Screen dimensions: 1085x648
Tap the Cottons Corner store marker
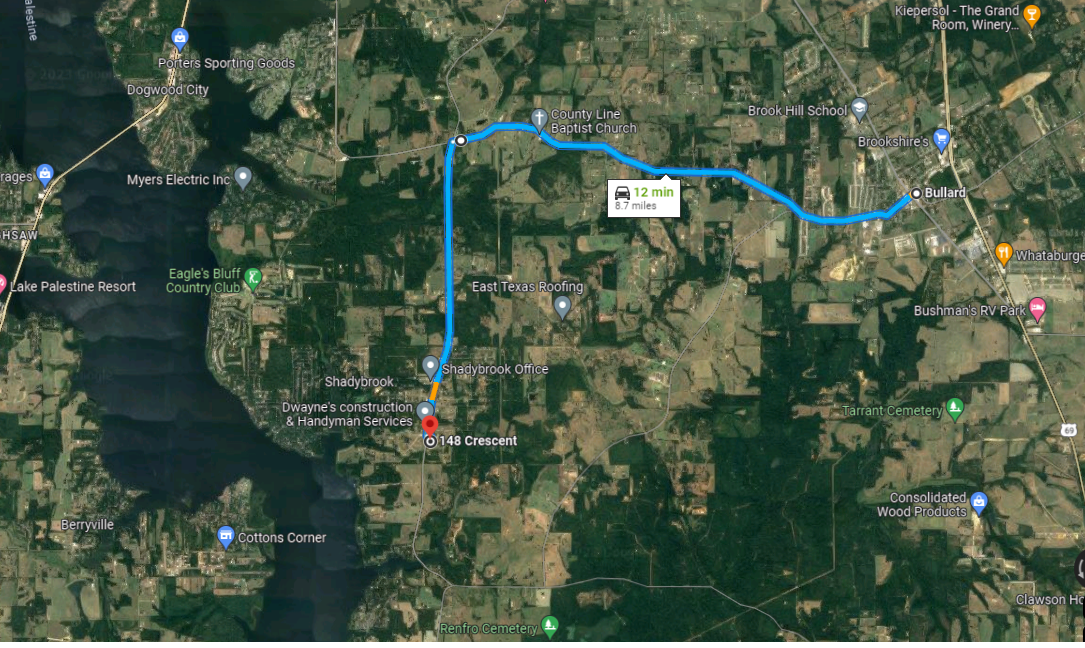coord(226,536)
